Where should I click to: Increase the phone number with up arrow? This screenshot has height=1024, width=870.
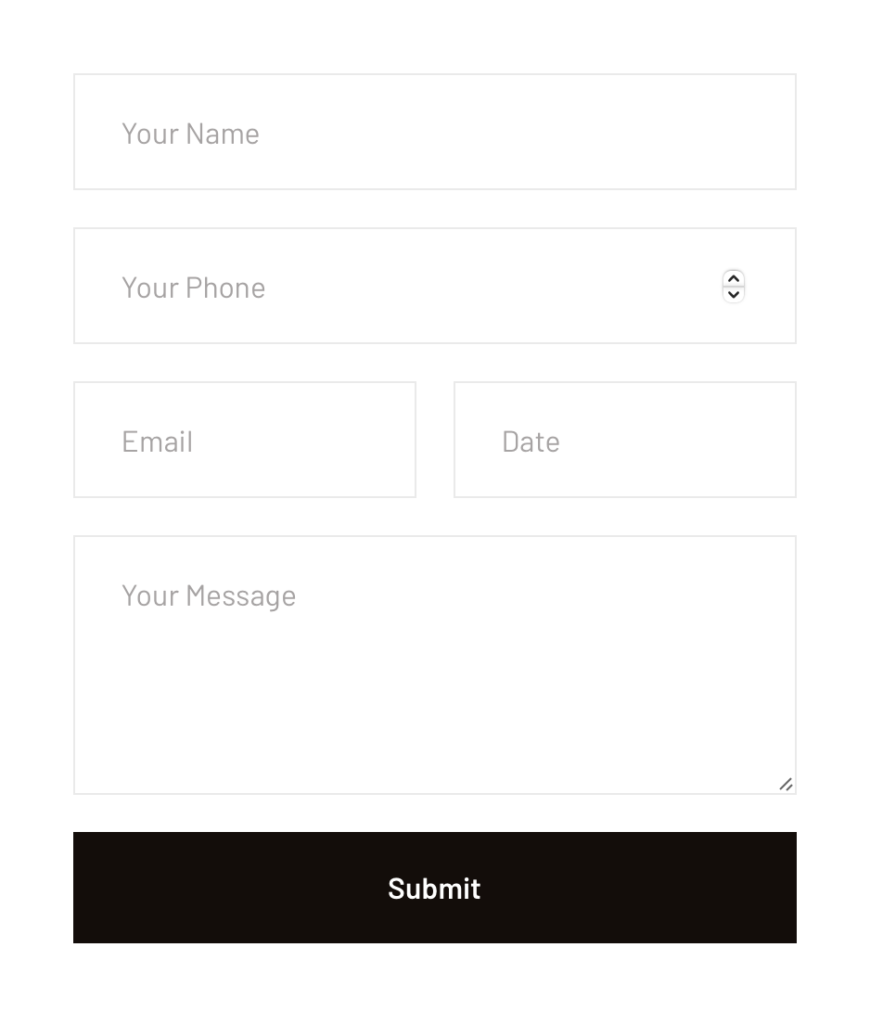coord(734,279)
